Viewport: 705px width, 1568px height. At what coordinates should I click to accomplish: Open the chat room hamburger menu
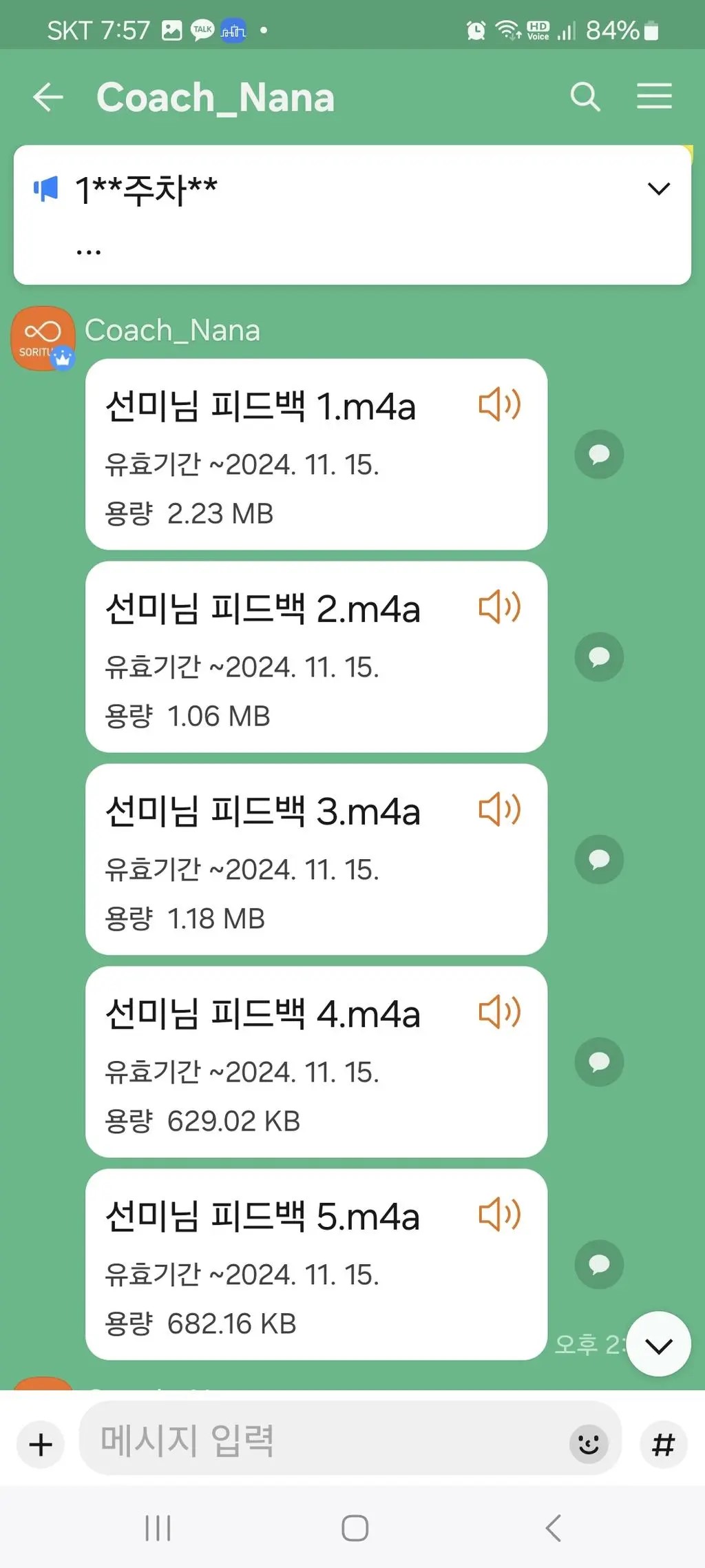click(653, 96)
